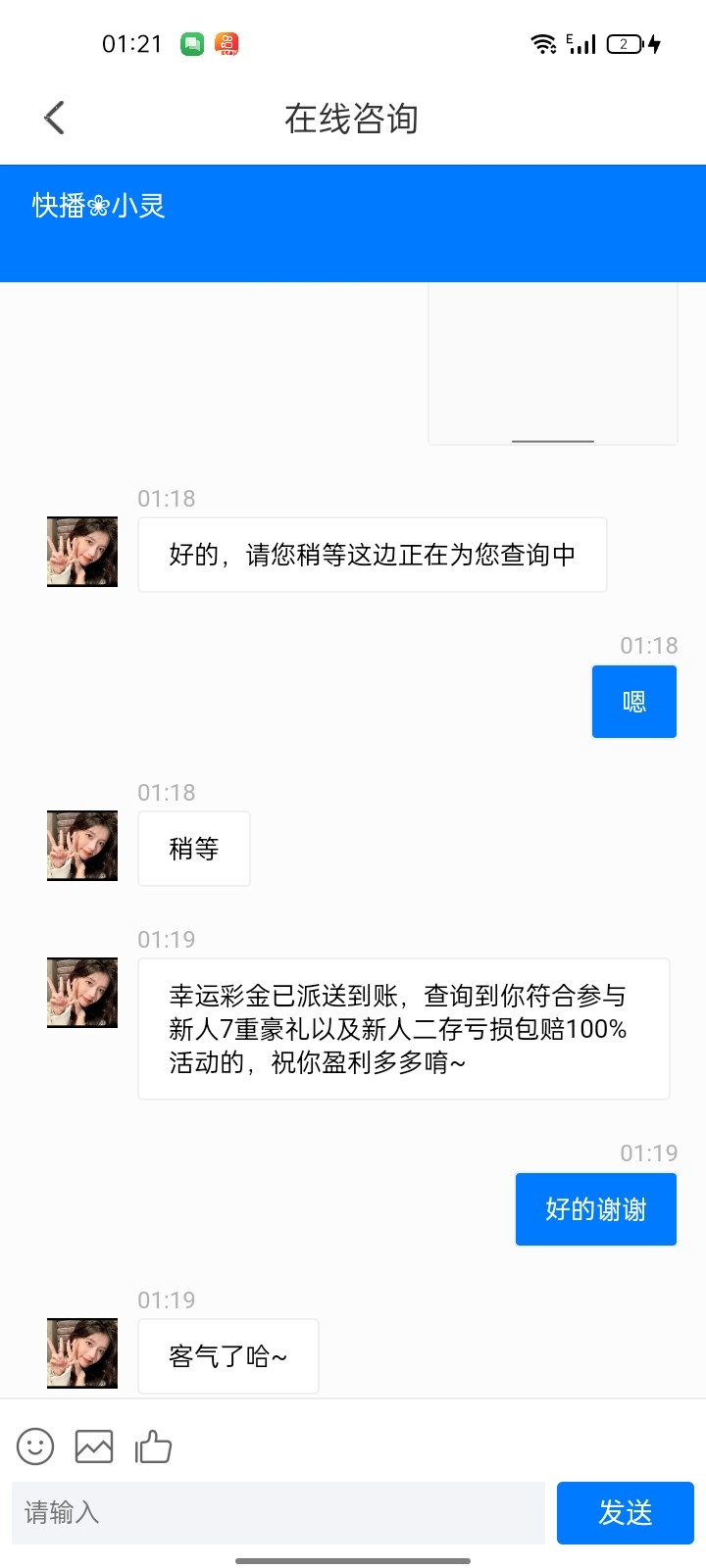The height and width of the screenshot is (1568, 706).
Task: Focus the 请输入 message field
Action: 278,1512
